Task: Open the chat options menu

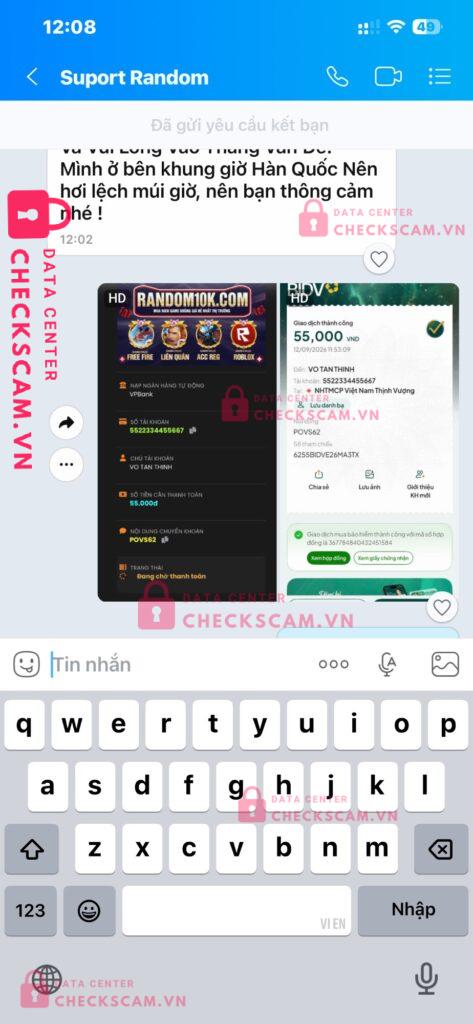Action: click(x=440, y=77)
